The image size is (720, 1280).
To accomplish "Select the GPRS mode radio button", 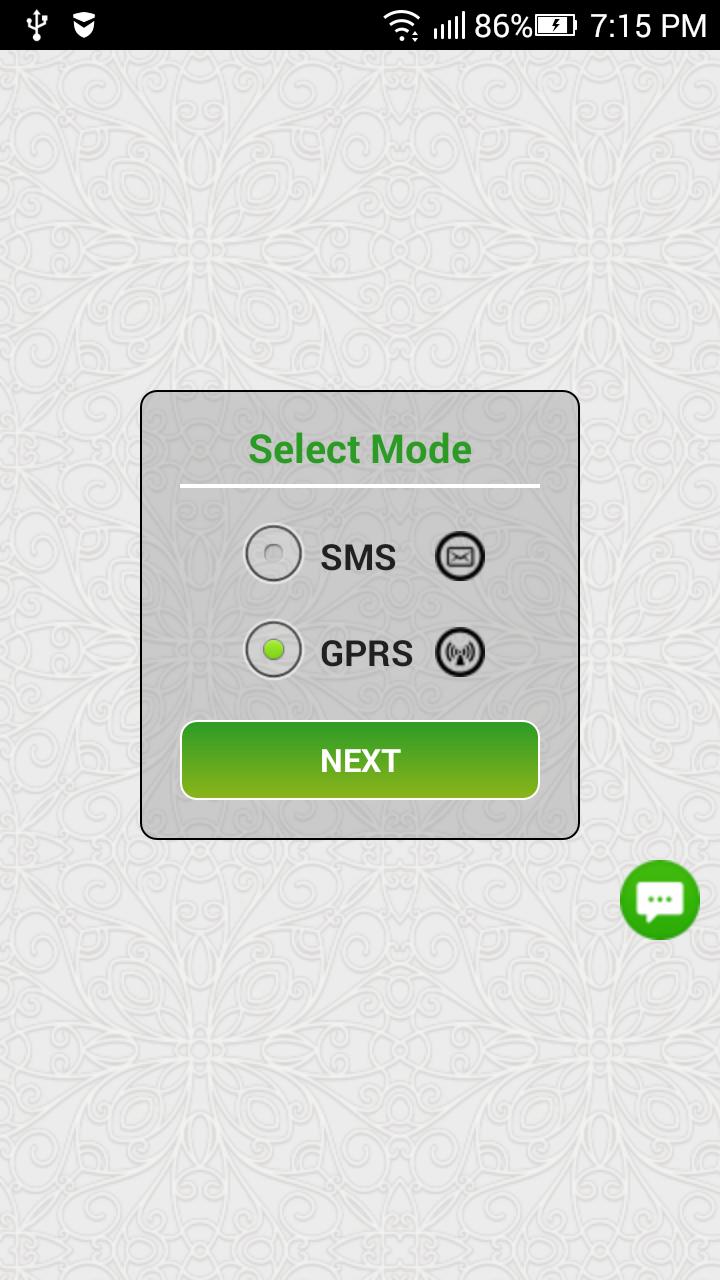I will point(274,650).
